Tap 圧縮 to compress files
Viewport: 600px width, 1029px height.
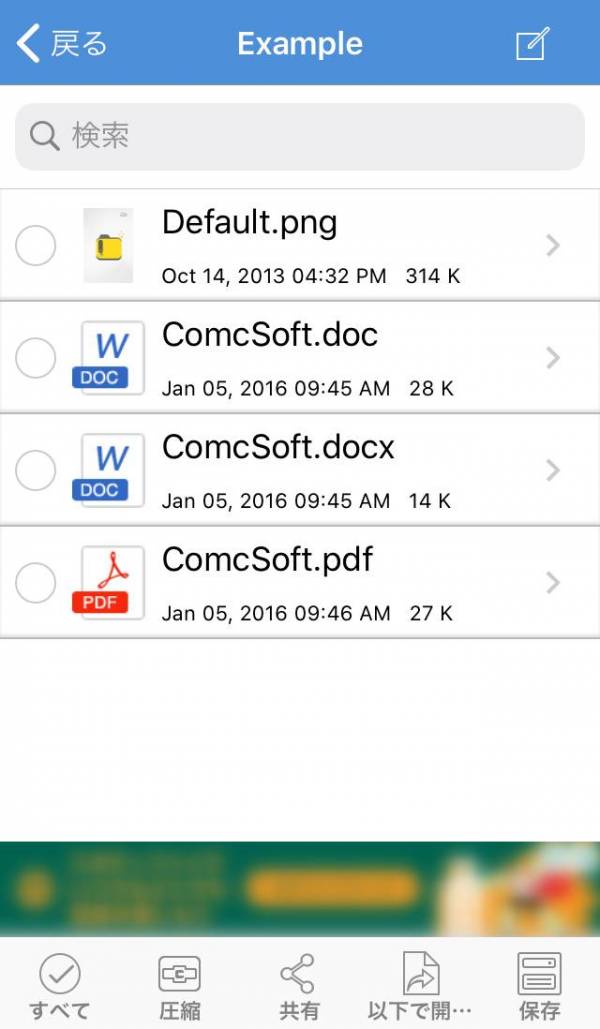(x=179, y=986)
